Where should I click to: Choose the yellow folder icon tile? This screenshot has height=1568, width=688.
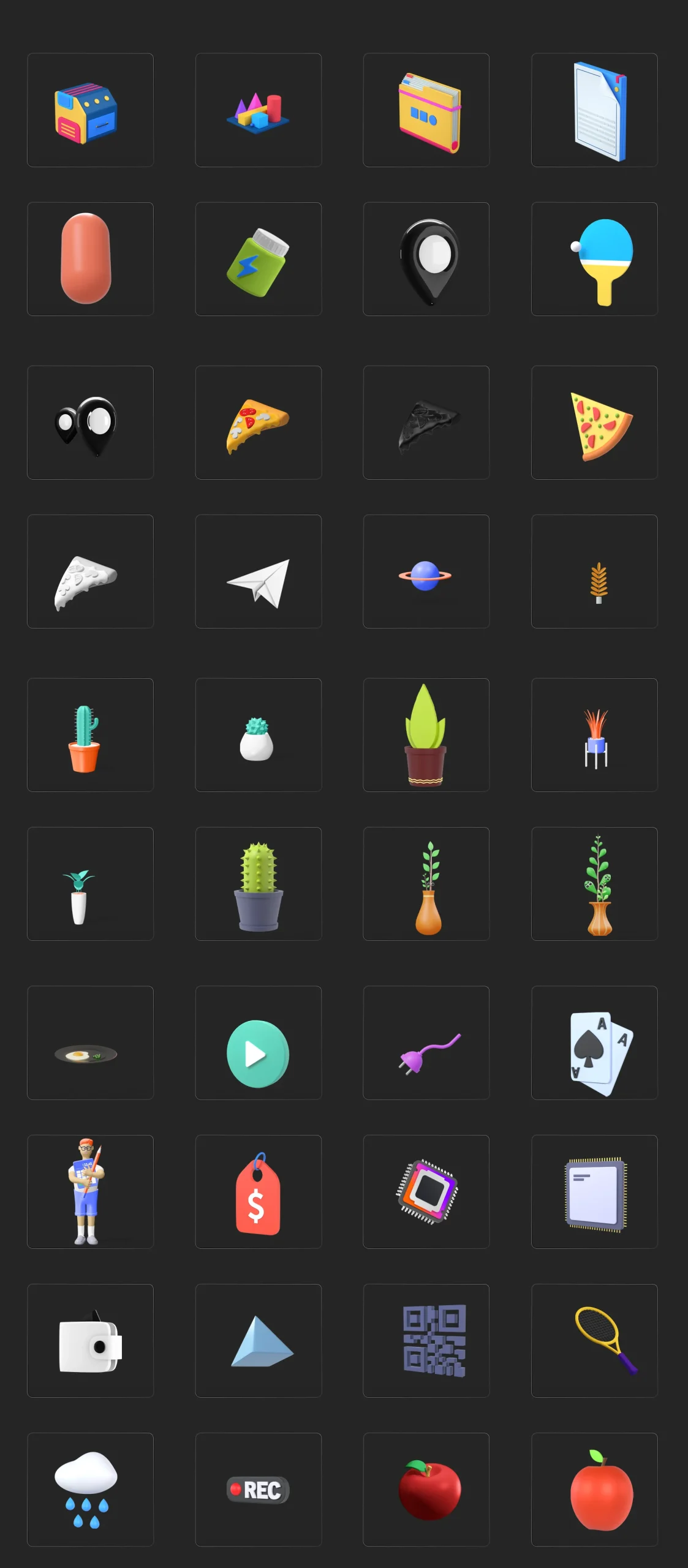426,110
